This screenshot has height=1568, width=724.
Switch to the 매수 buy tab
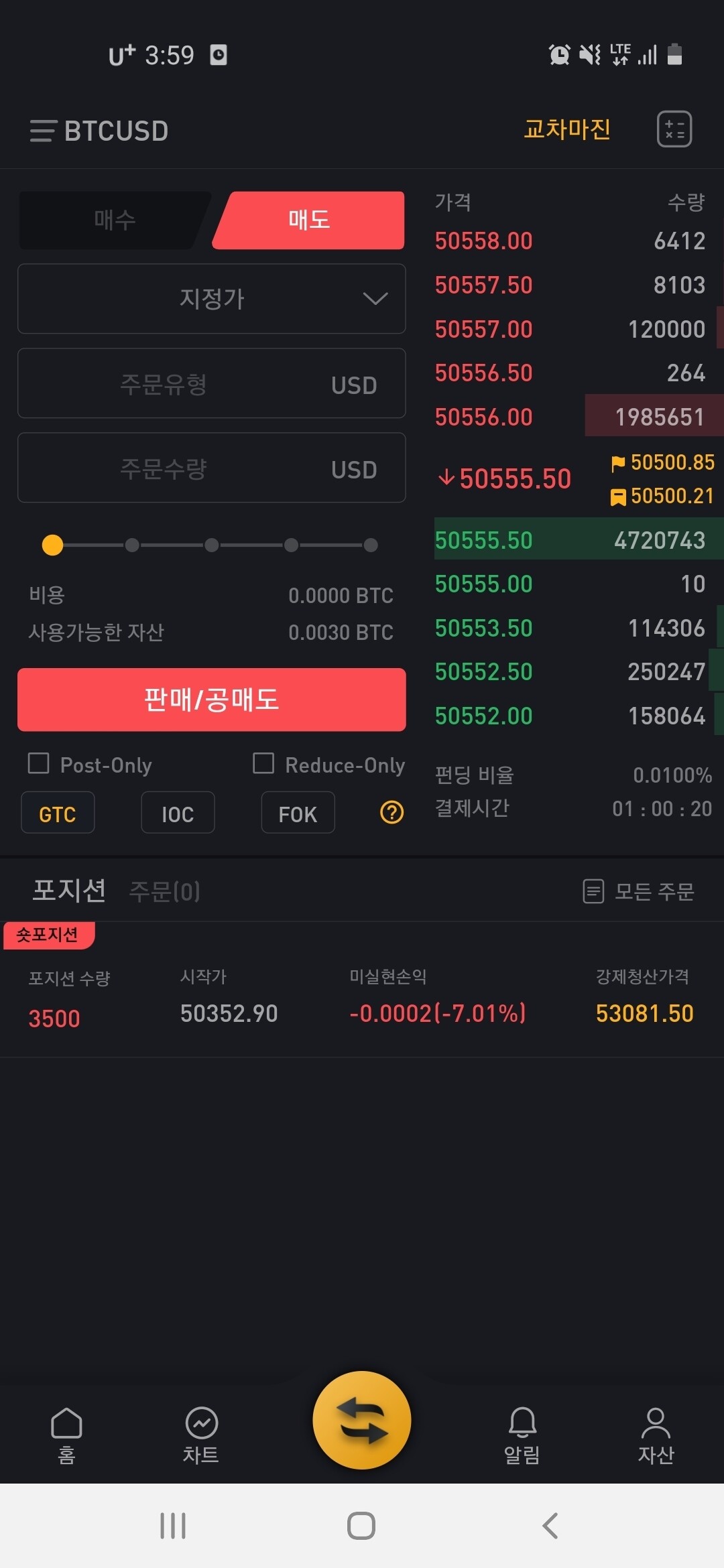(x=114, y=220)
